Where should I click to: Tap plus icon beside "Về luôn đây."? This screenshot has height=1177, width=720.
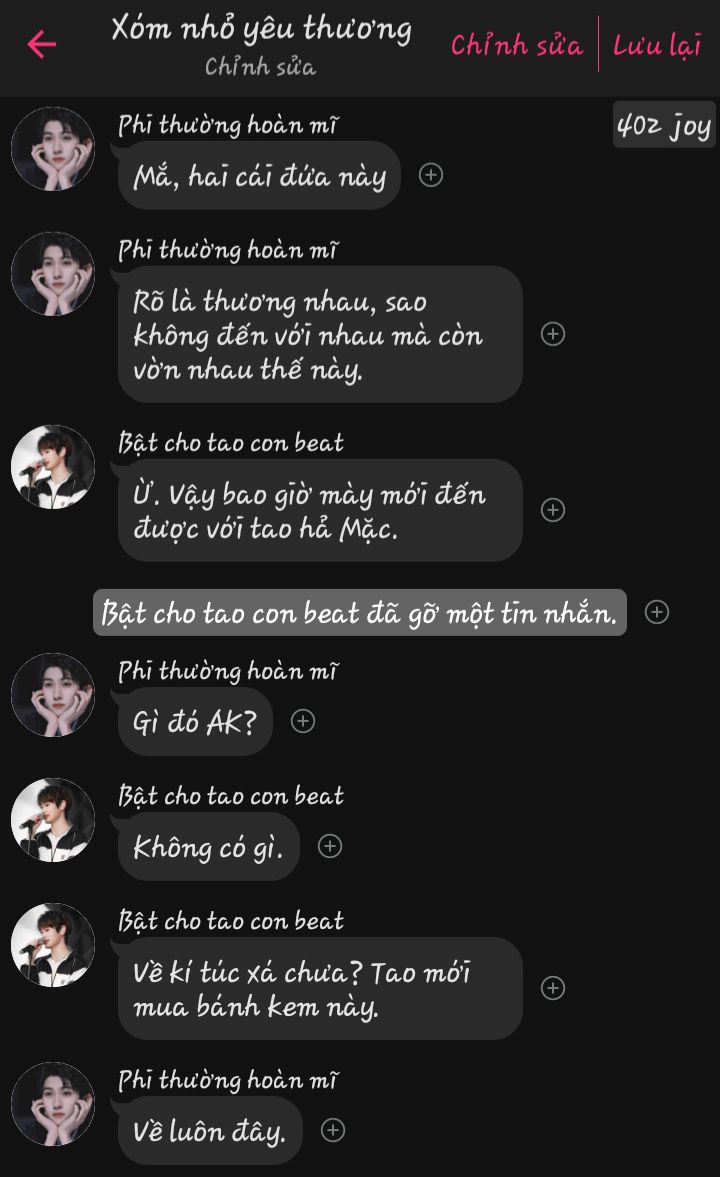pyautogui.click(x=333, y=1130)
